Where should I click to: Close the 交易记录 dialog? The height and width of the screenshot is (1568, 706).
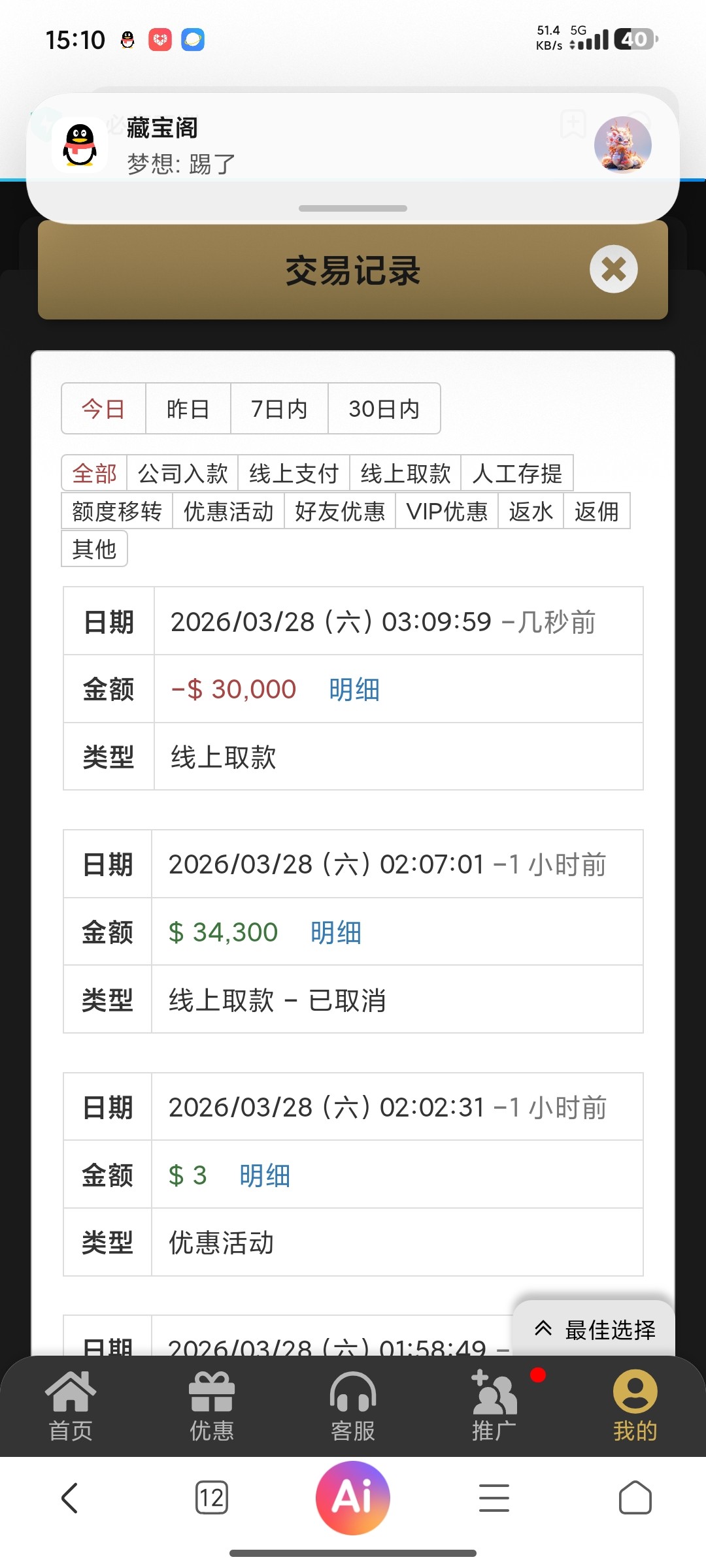pyautogui.click(x=613, y=269)
